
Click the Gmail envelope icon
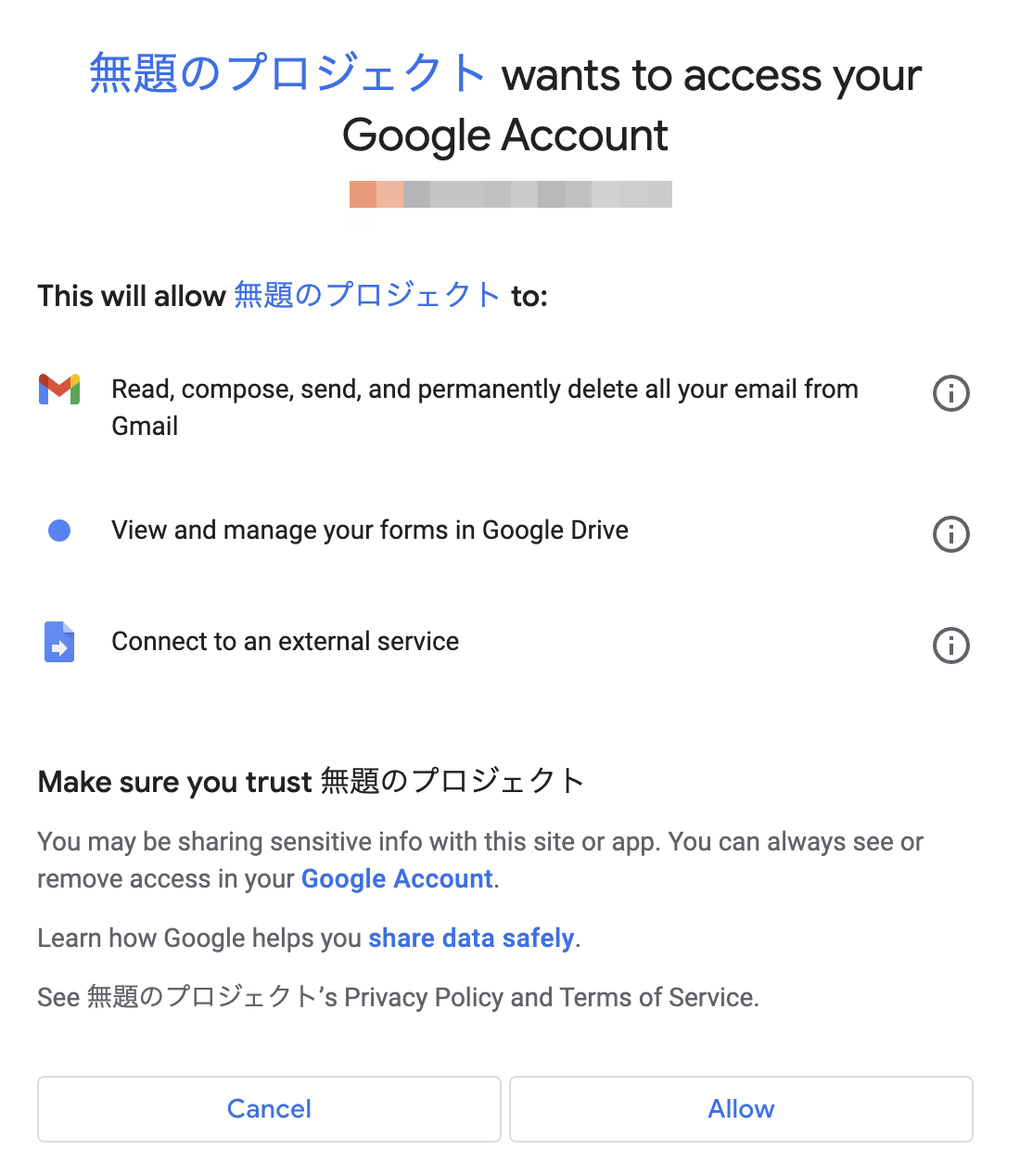58,390
